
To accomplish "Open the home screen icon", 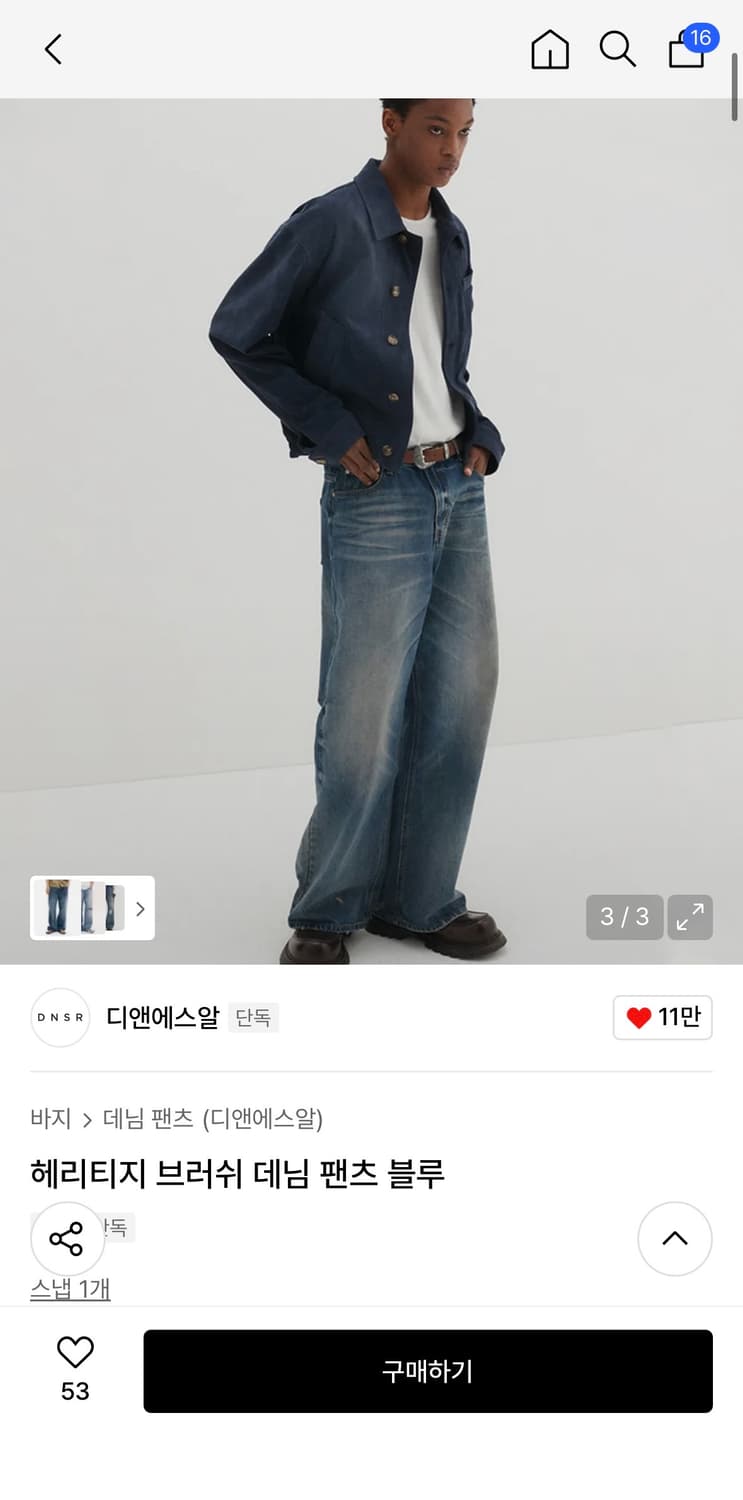I will click(x=549, y=48).
